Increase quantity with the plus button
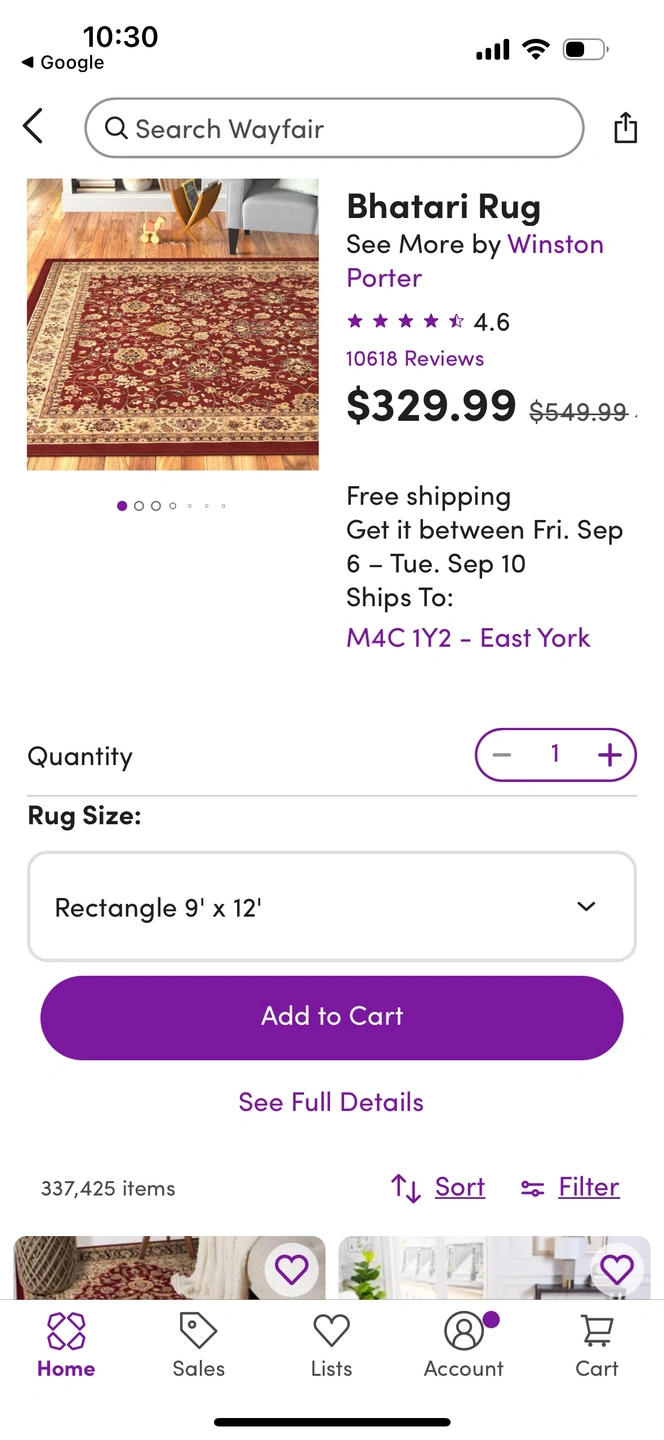Viewport: 664px width, 1440px height. (x=610, y=755)
